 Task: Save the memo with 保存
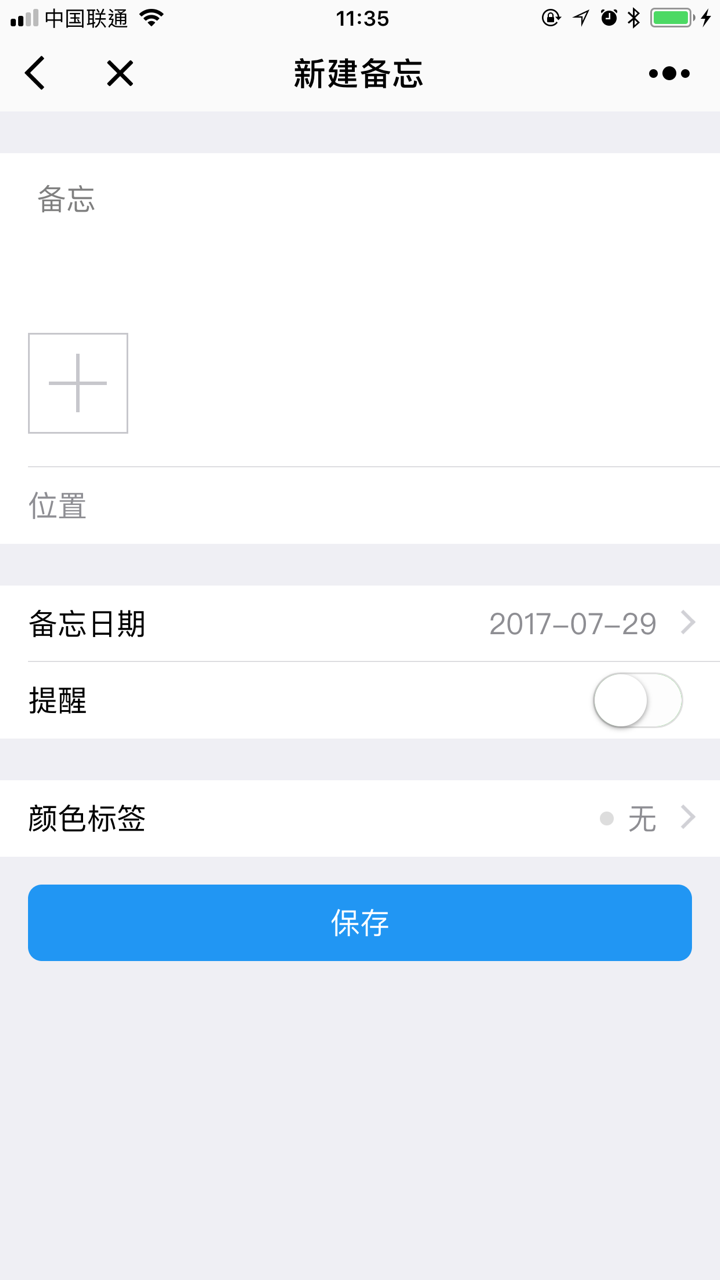tap(360, 922)
